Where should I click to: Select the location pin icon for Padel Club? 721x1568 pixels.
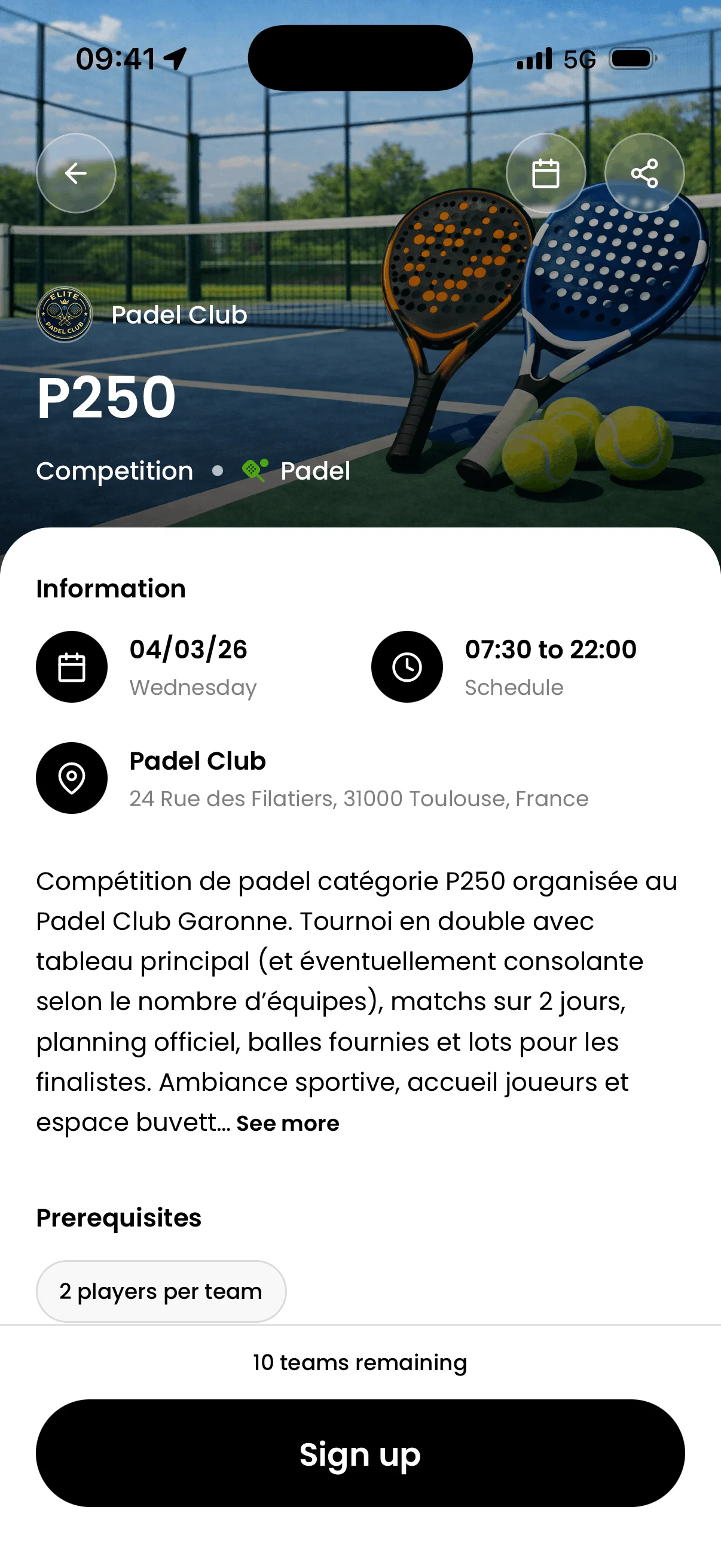[71, 777]
